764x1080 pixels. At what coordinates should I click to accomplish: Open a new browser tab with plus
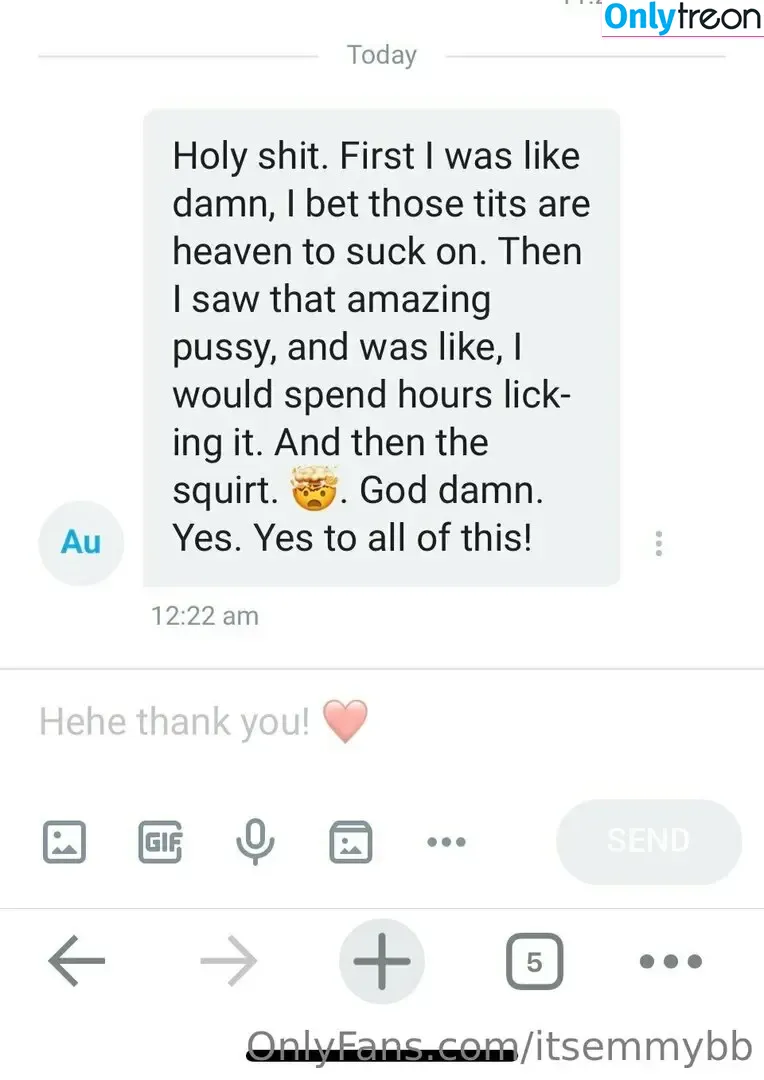(x=382, y=962)
